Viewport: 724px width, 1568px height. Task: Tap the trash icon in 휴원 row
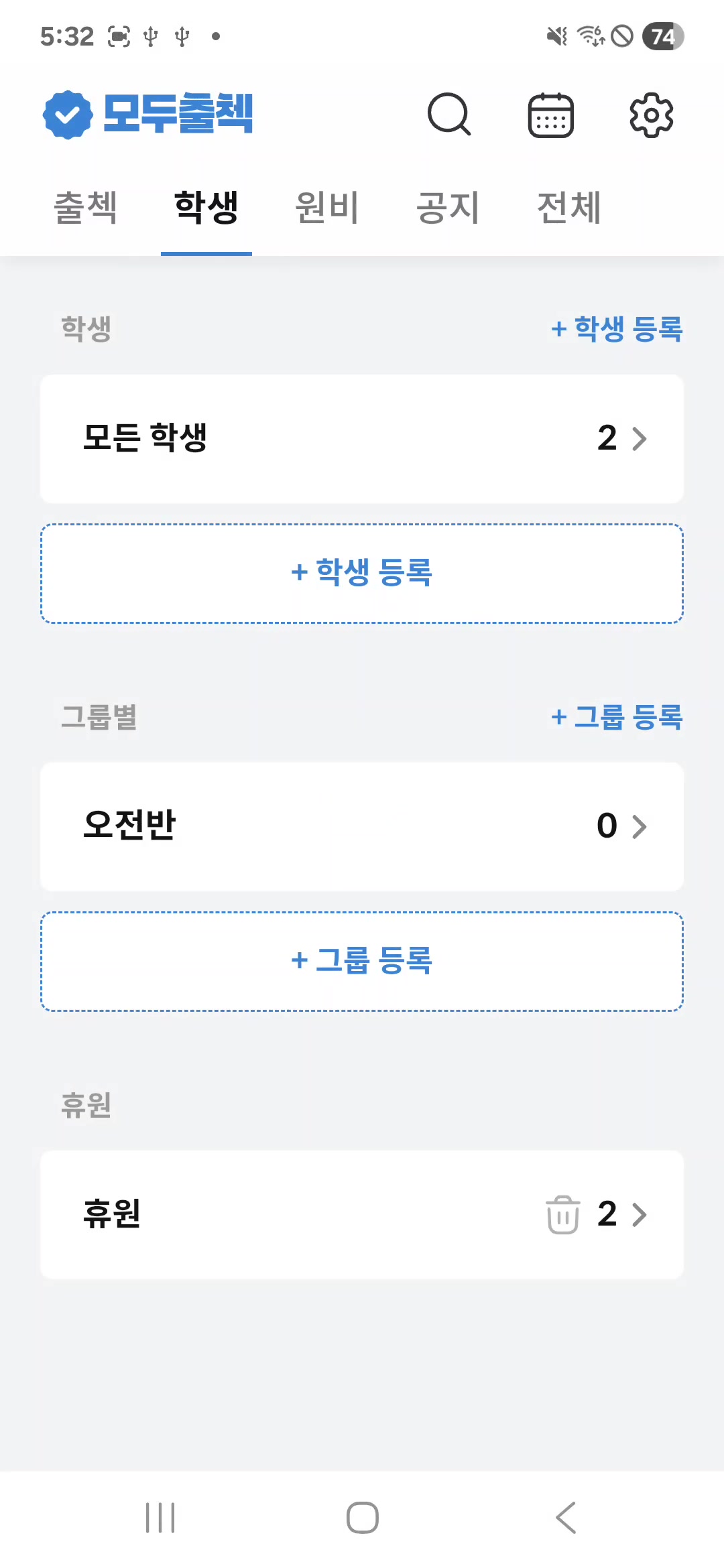click(562, 1214)
